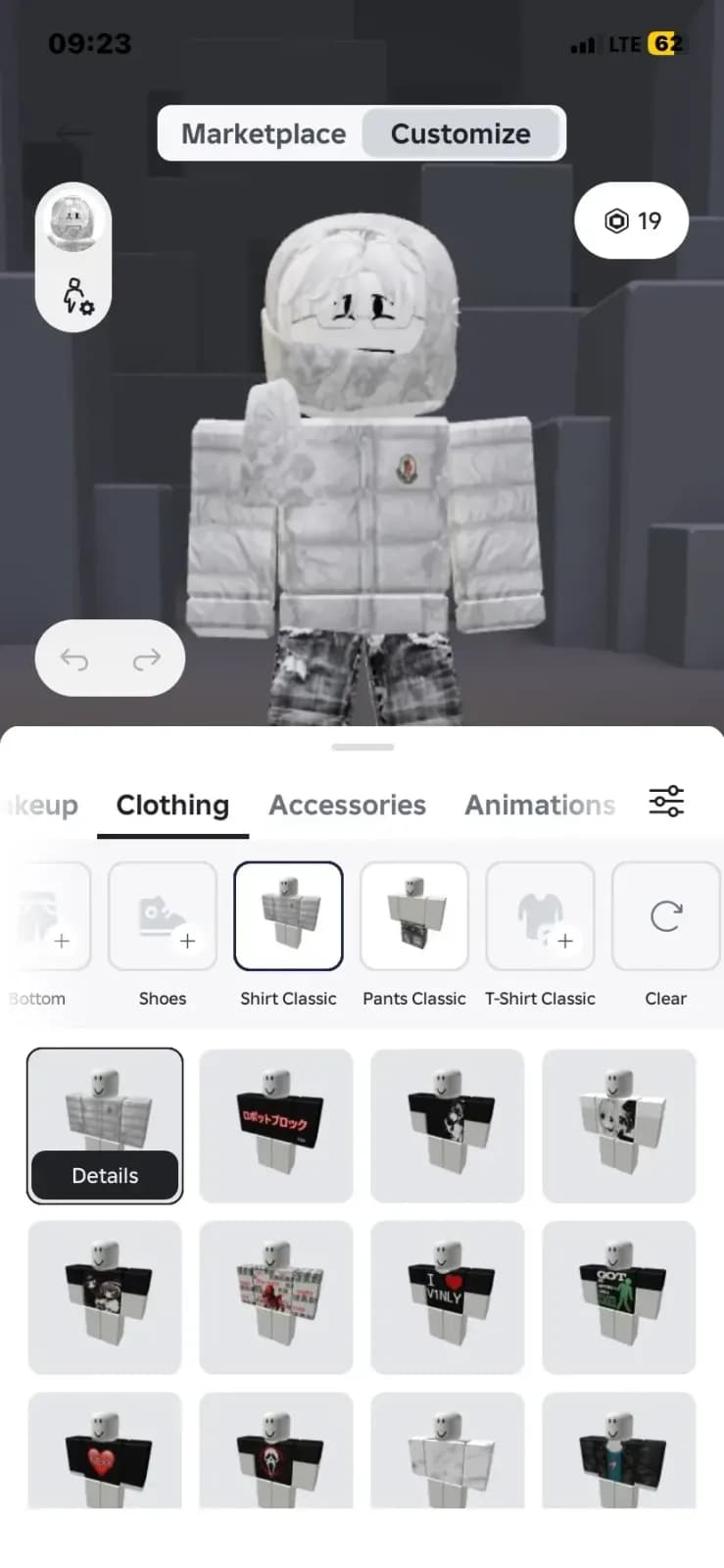724x1568 pixels.
Task: Open the filter sliders icon
Action: coord(666,802)
